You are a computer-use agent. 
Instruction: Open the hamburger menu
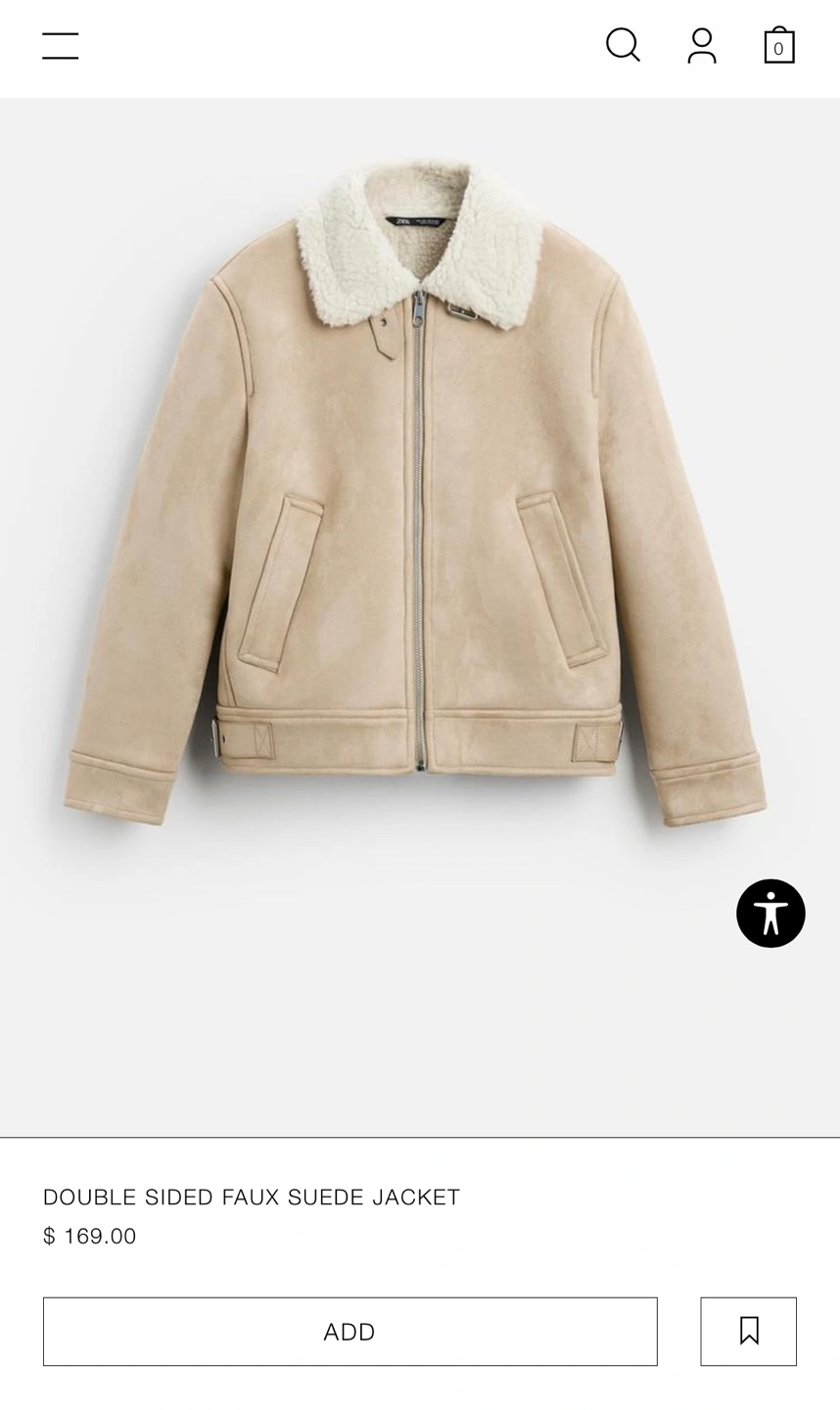click(61, 46)
